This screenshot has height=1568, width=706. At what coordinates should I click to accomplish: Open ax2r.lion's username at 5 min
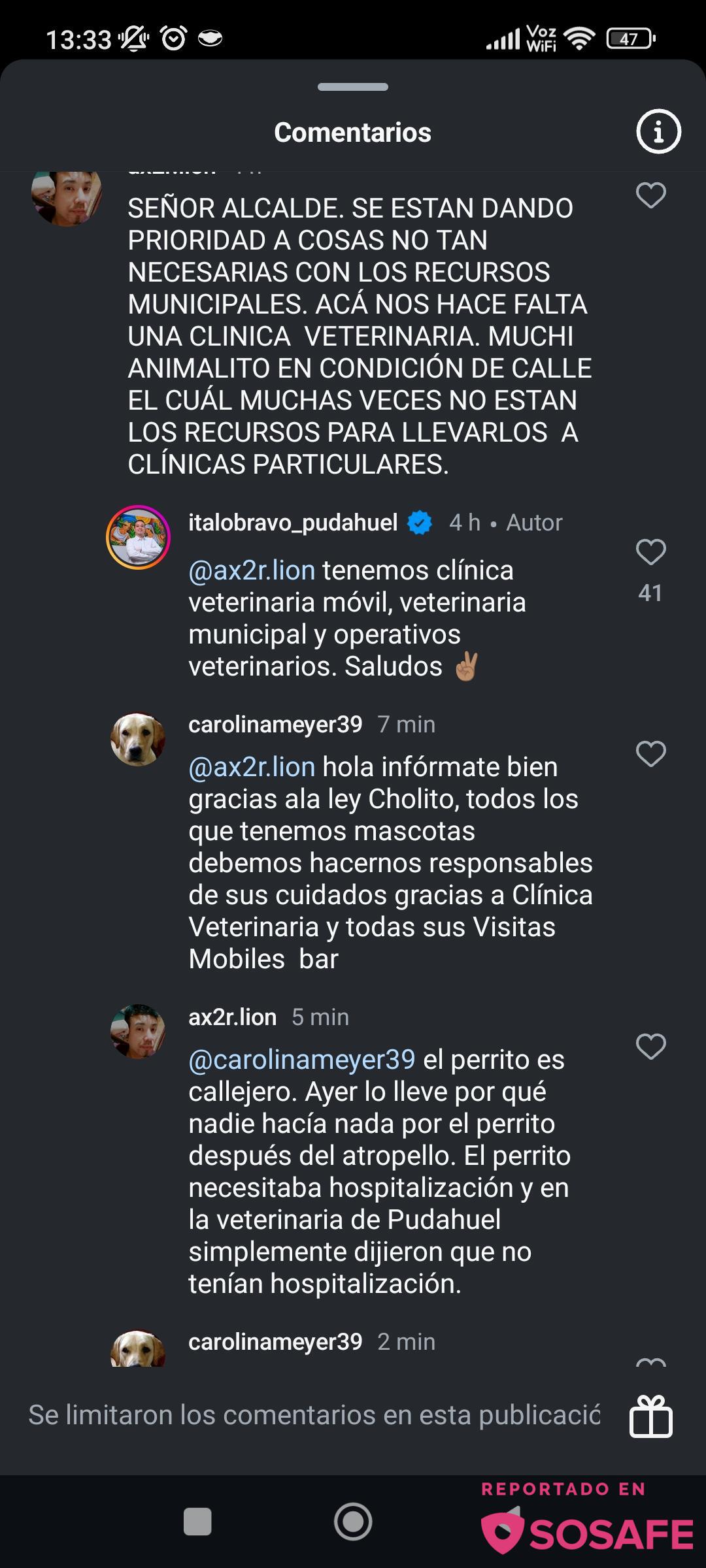232,1017
